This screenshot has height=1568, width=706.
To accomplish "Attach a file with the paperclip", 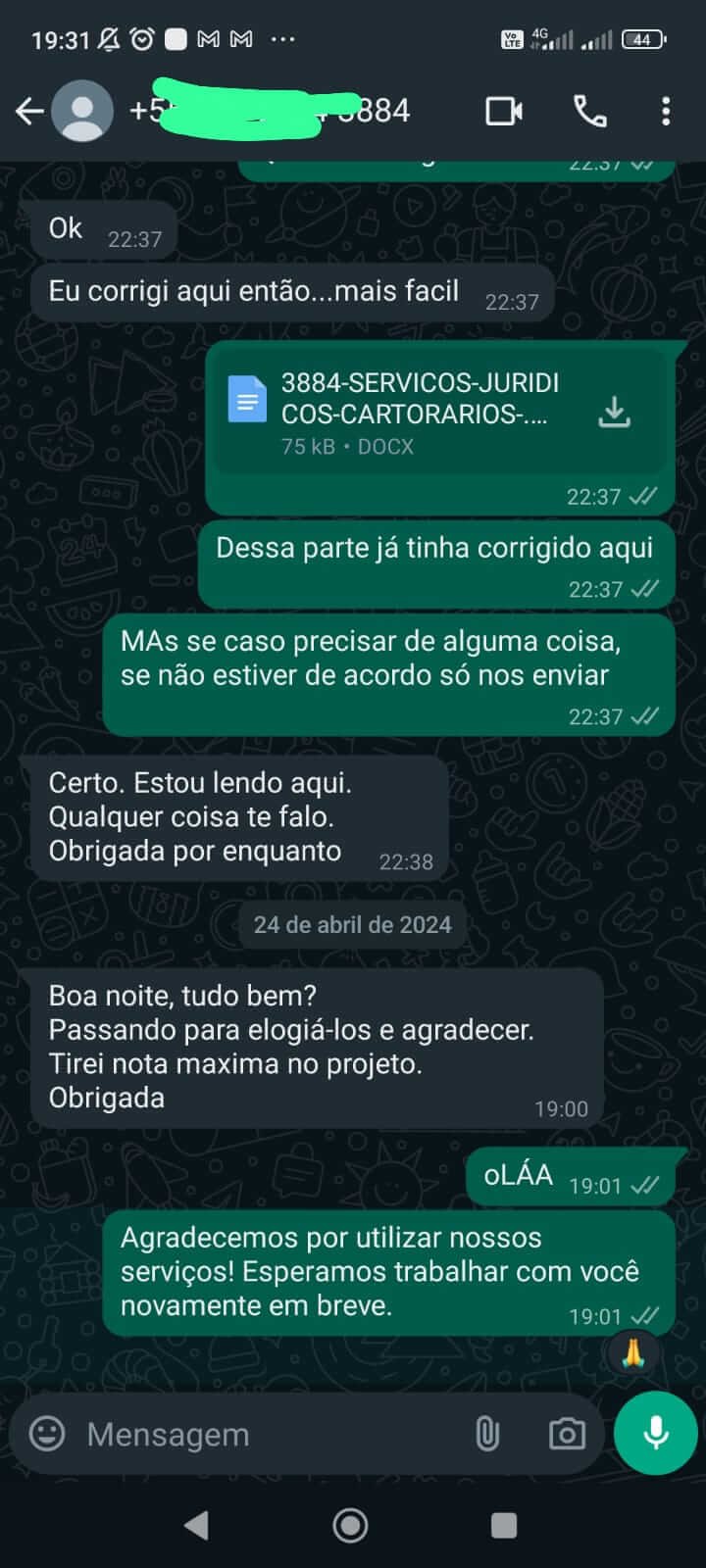I will 487,1434.
